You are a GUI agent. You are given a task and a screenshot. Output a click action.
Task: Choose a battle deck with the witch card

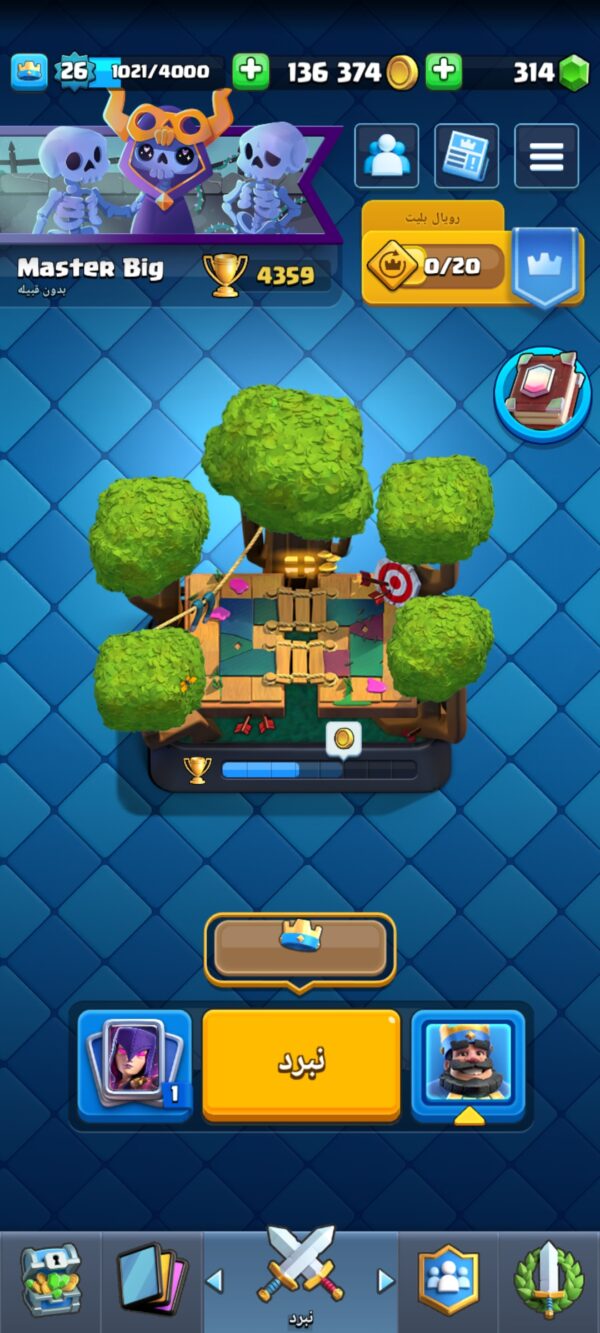(134, 1064)
